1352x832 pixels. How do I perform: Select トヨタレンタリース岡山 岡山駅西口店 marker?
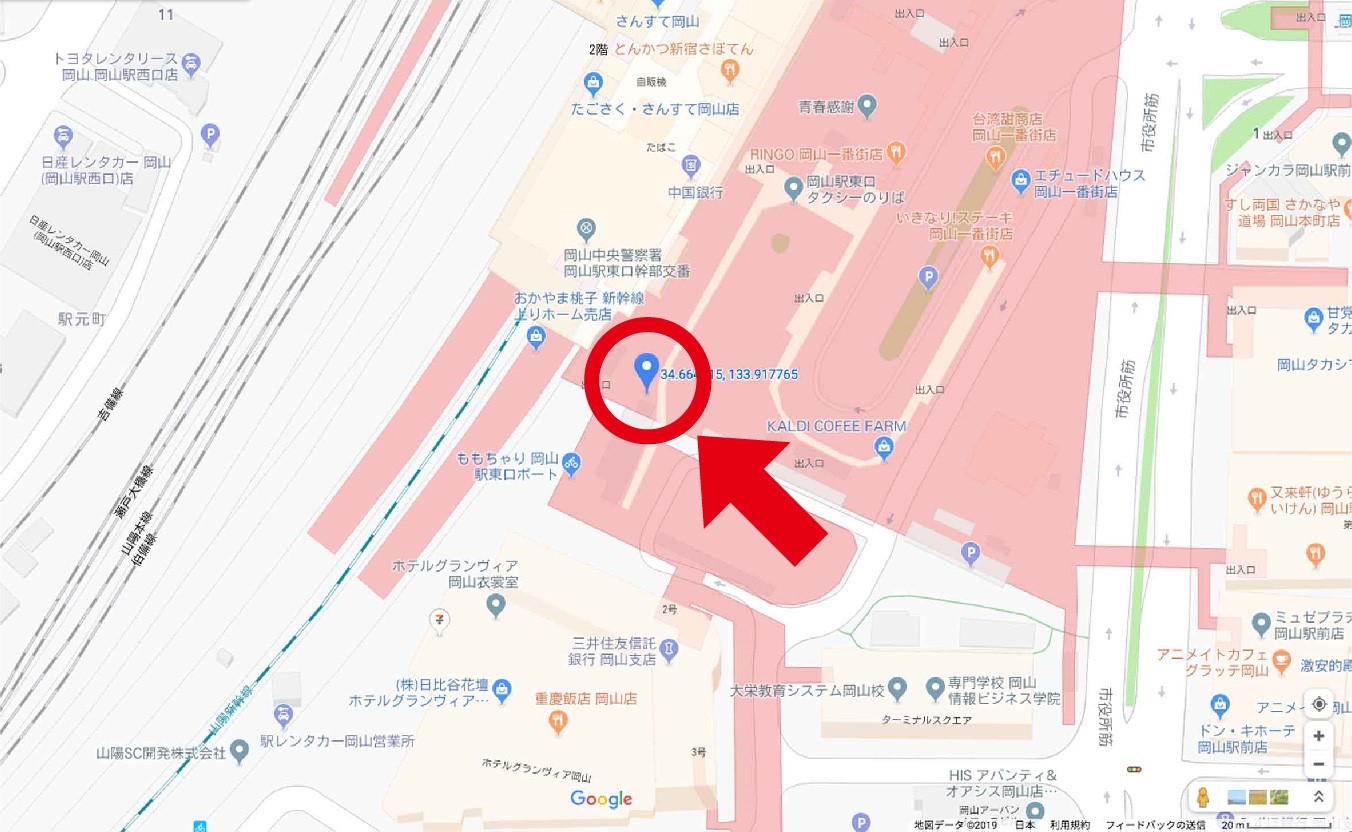coord(192,63)
